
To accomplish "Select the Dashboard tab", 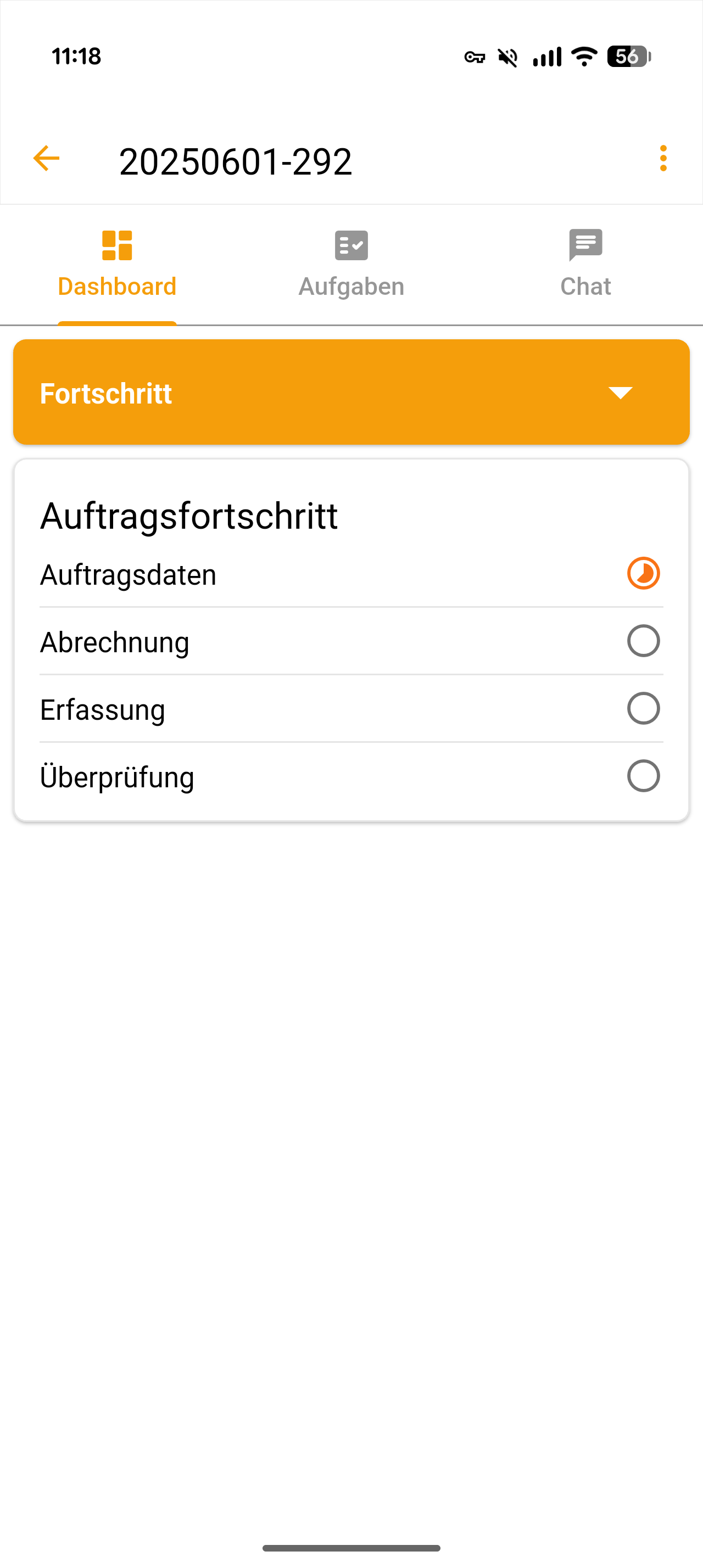I will [117, 264].
